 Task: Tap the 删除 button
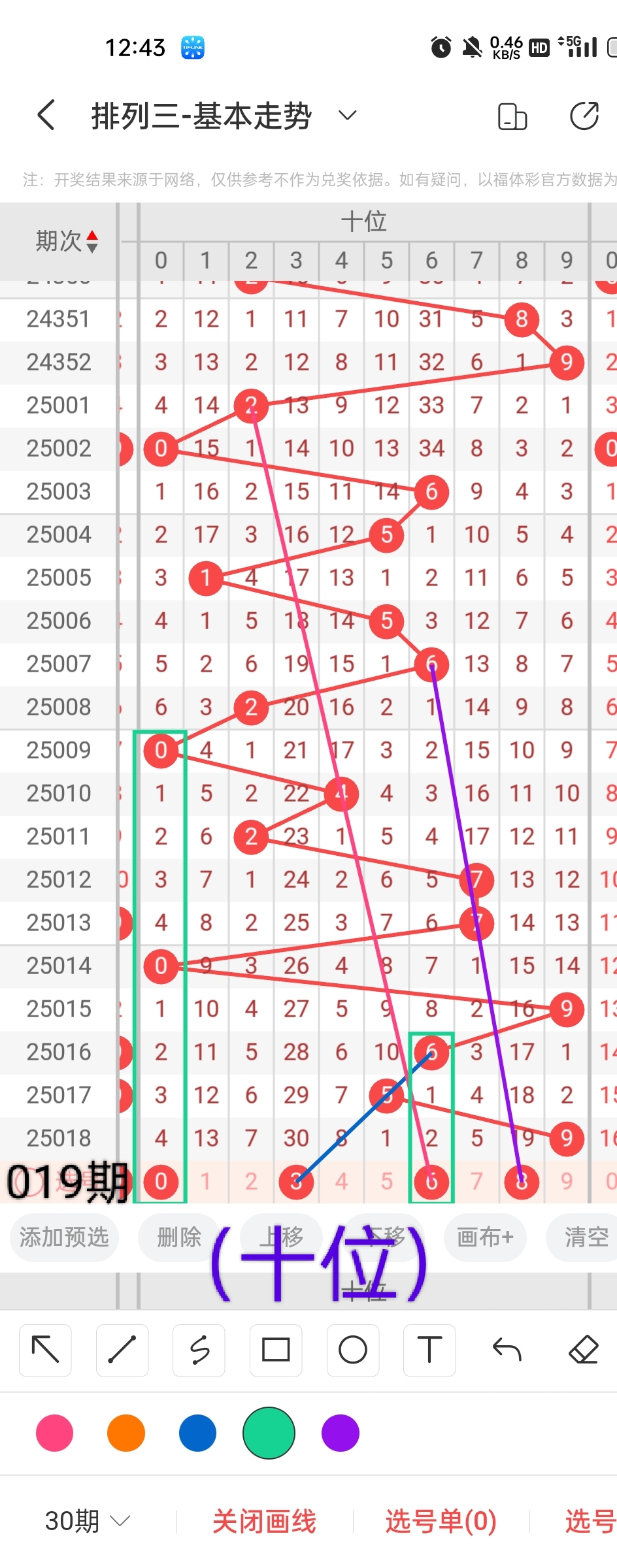[x=179, y=1237]
